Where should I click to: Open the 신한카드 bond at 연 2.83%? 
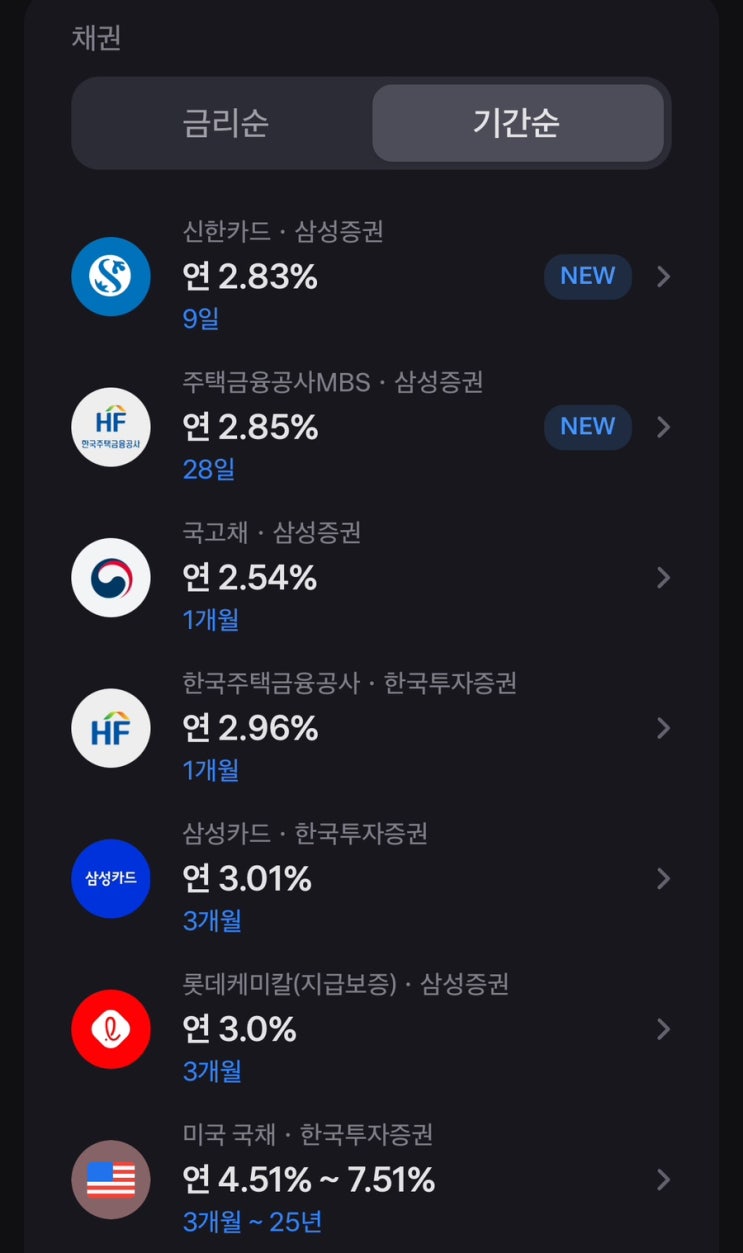(370, 277)
